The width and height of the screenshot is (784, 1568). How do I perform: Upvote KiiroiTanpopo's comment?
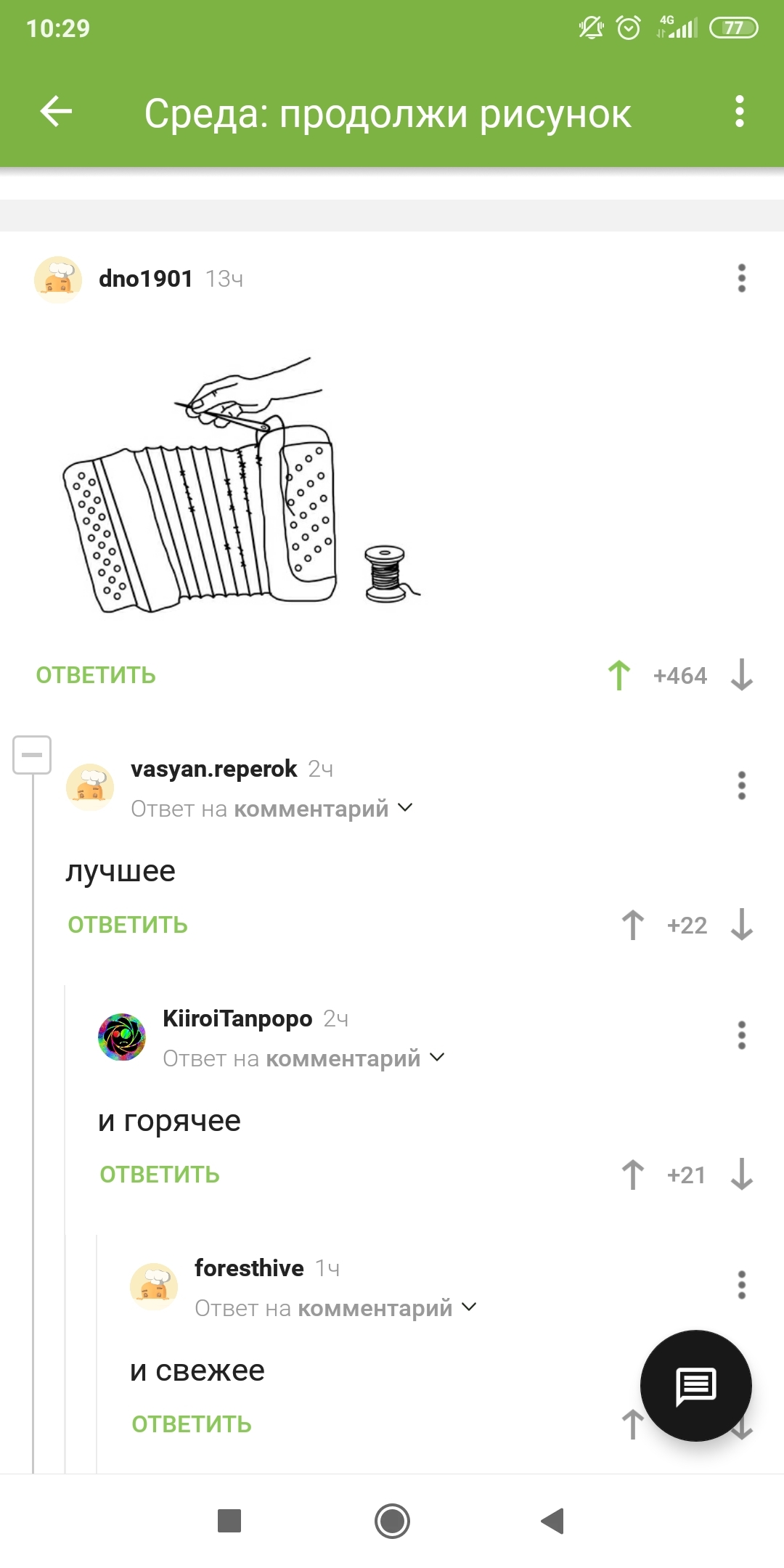[x=632, y=1175]
